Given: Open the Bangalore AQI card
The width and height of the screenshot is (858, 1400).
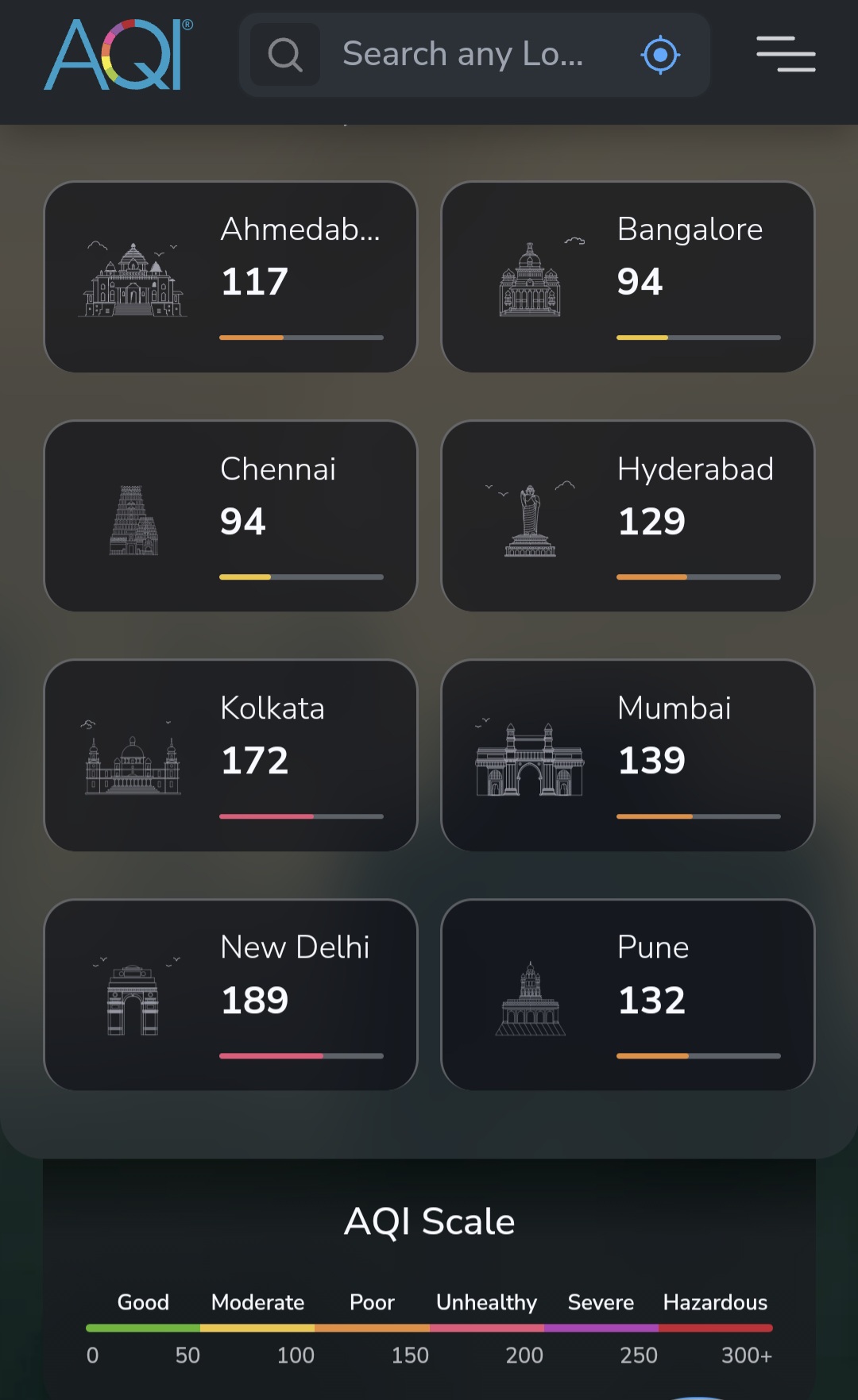Looking at the screenshot, I should (628, 277).
